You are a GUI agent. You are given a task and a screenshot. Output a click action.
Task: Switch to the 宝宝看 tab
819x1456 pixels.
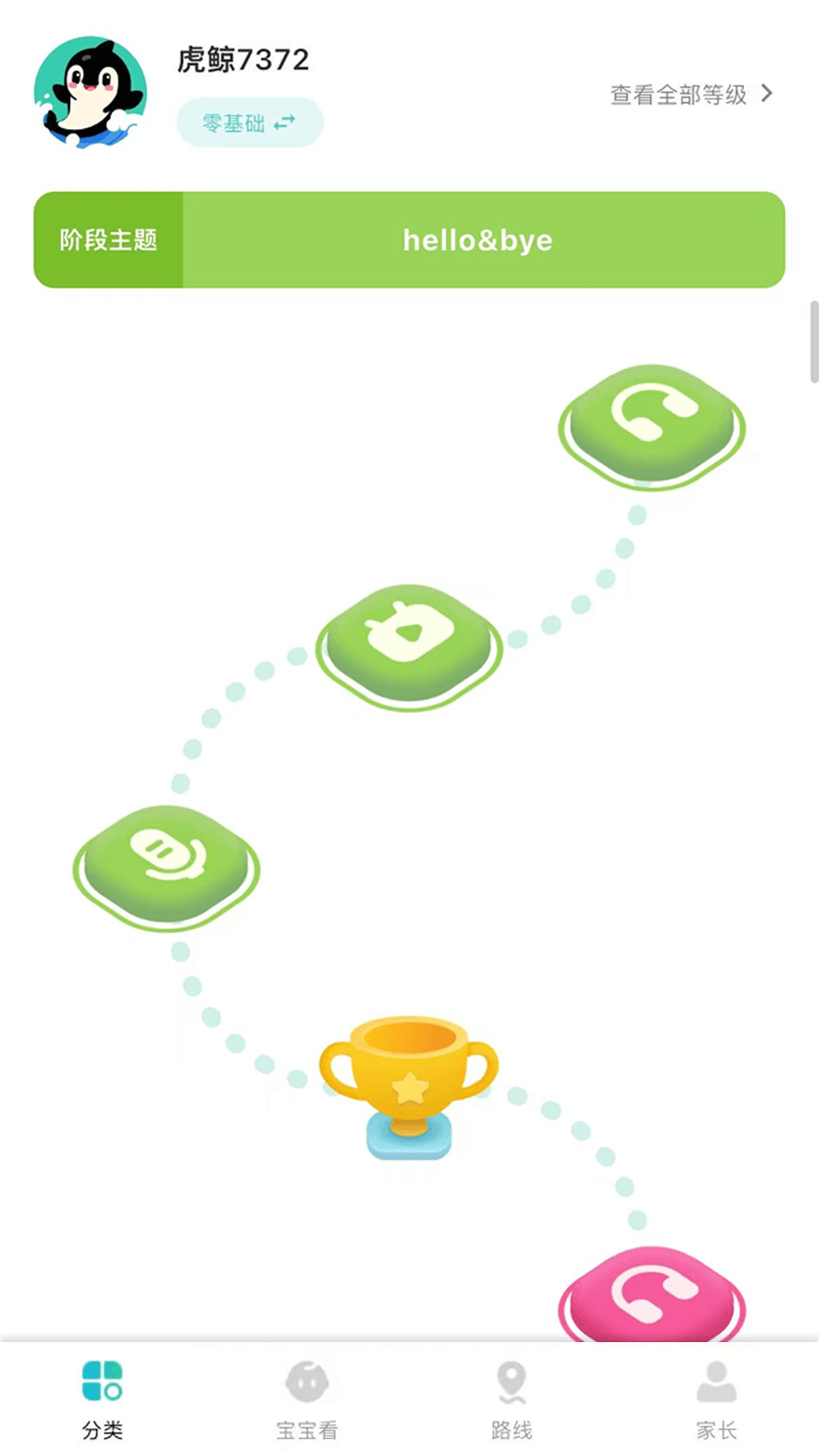click(x=307, y=1400)
